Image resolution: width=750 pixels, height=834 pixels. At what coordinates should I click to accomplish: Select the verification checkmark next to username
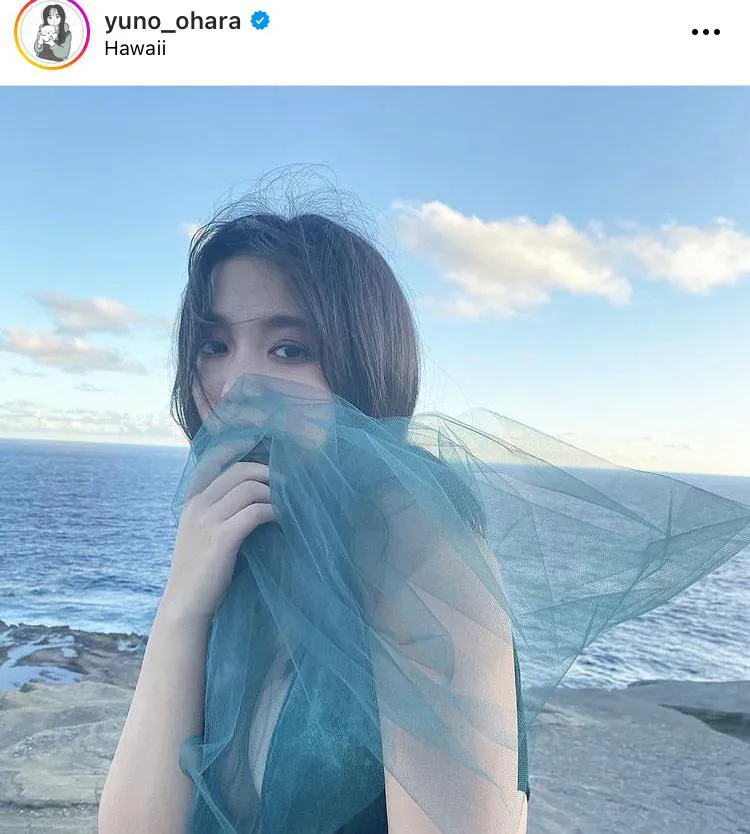point(257,18)
